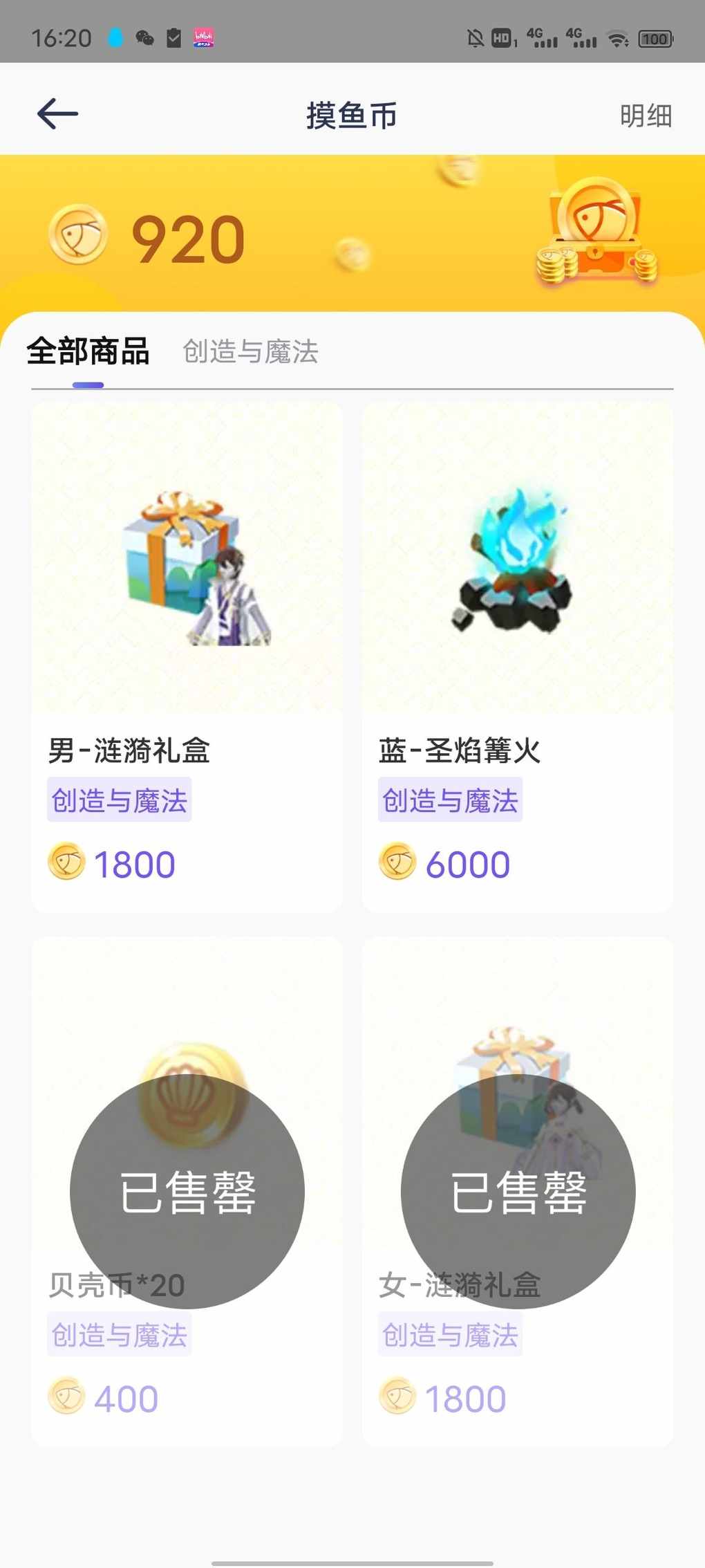The height and width of the screenshot is (1568, 705).
Task: Select the 全部商品 tab
Action: pos(88,351)
